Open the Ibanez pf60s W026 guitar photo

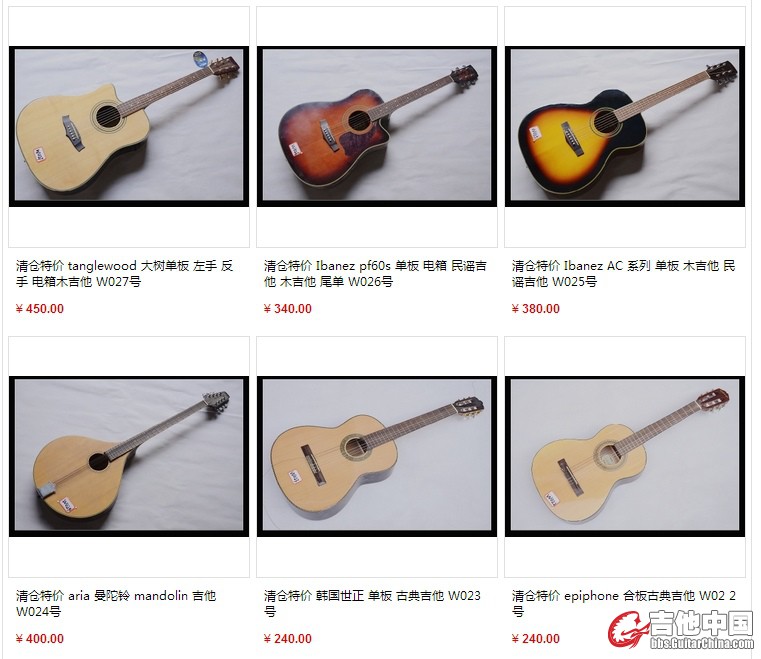point(376,126)
